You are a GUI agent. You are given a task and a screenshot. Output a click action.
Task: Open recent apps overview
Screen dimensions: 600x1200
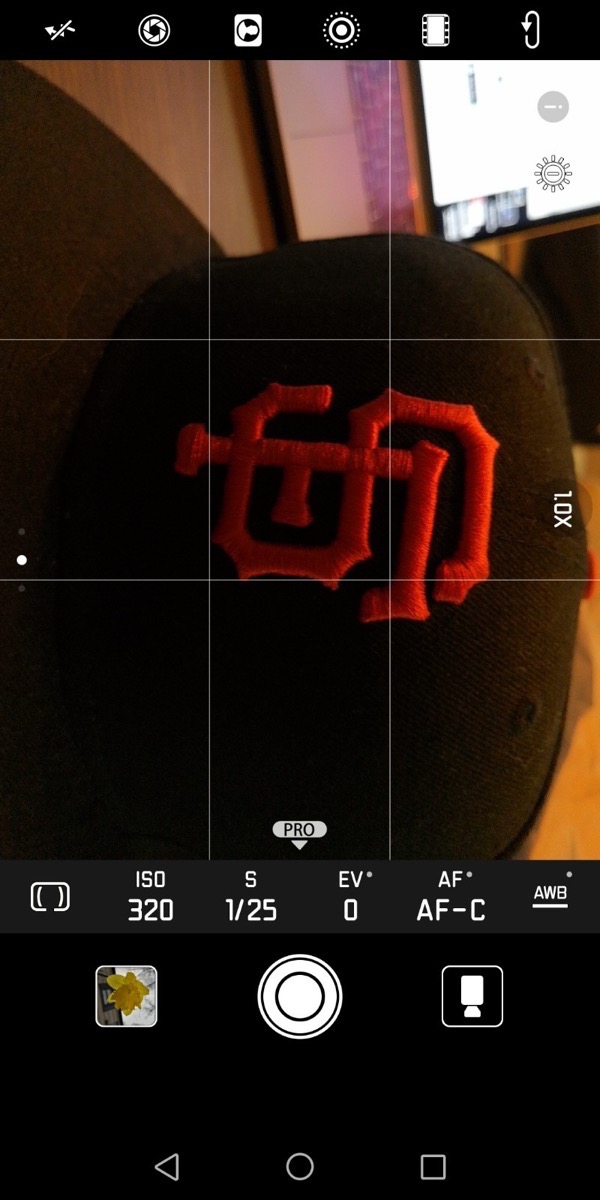(x=433, y=1166)
